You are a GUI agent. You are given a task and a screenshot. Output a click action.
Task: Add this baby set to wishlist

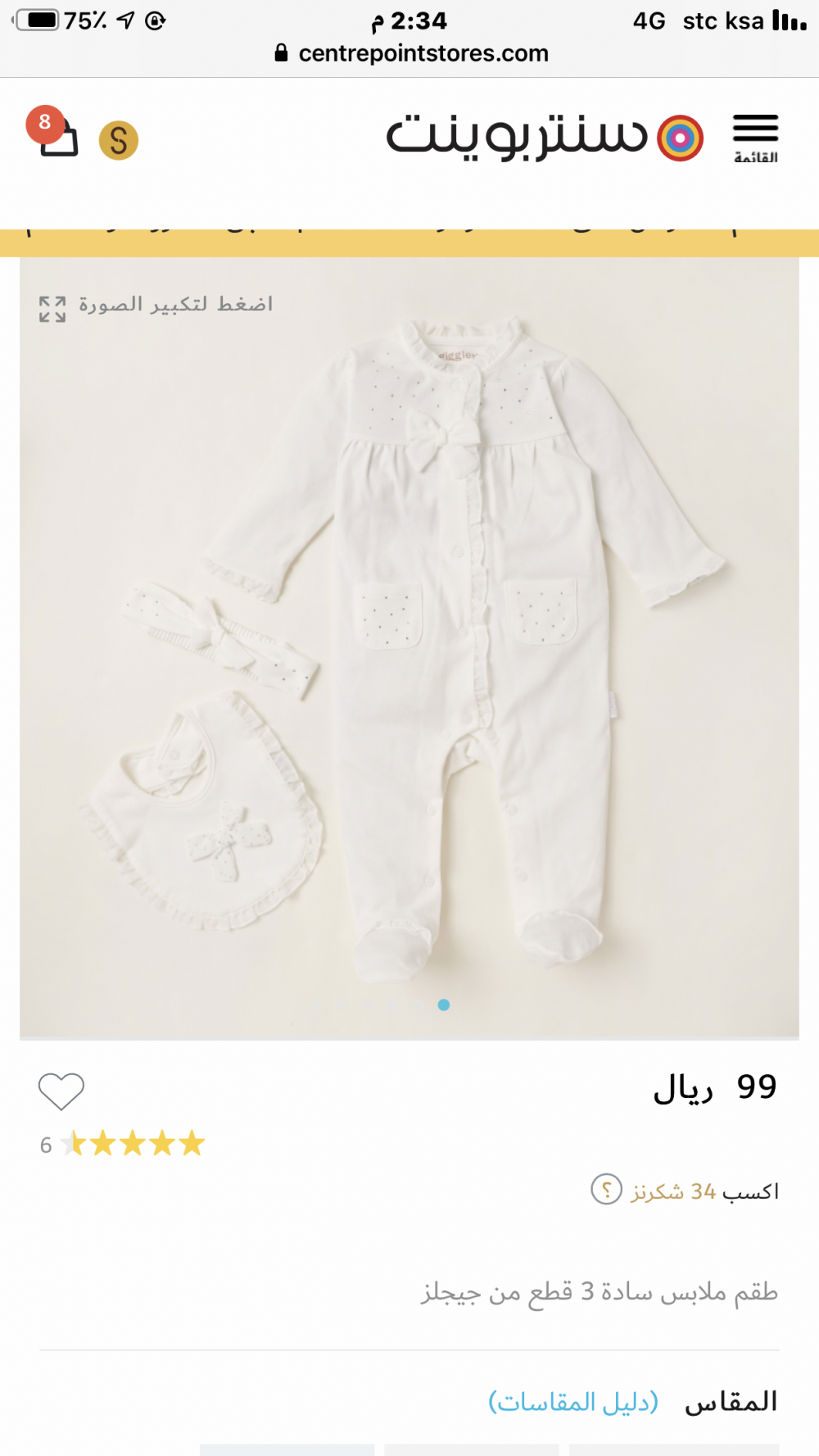(x=61, y=1091)
